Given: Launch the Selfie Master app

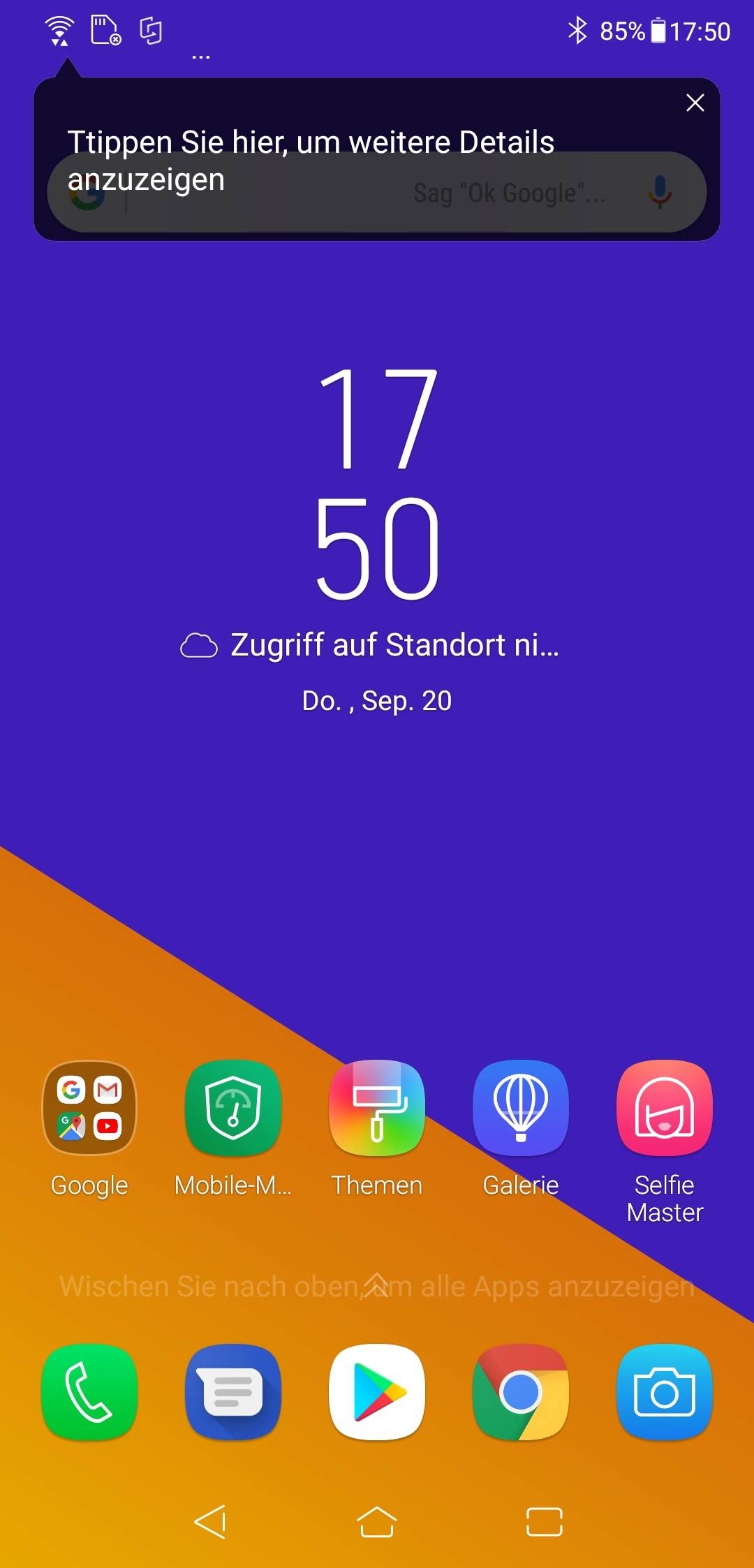Looking at the screenshot, I should [x=665, y=1108].
